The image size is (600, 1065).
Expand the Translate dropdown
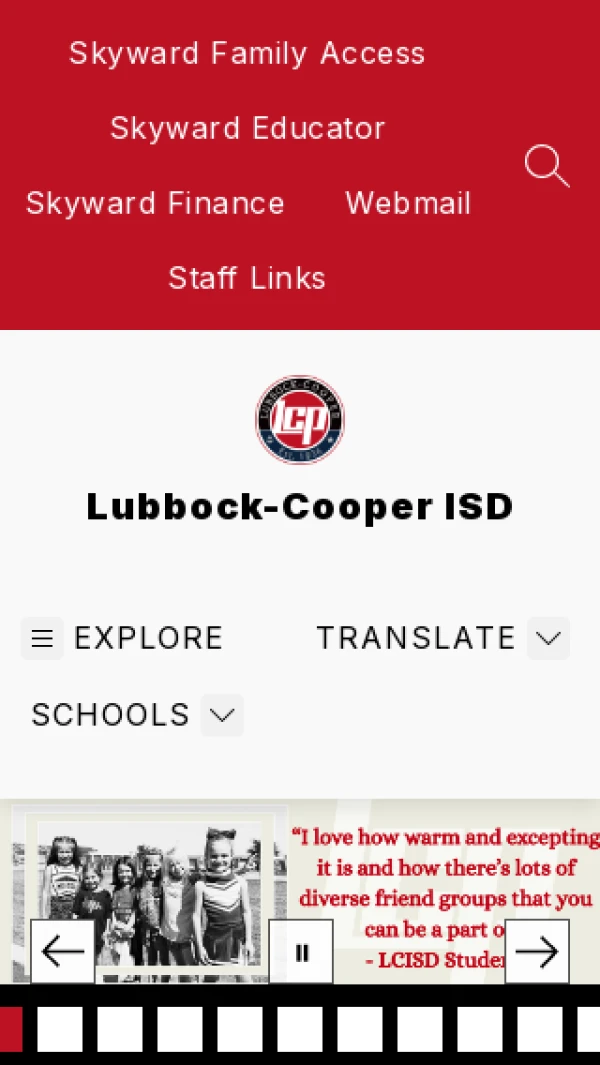tap(548, 638)
